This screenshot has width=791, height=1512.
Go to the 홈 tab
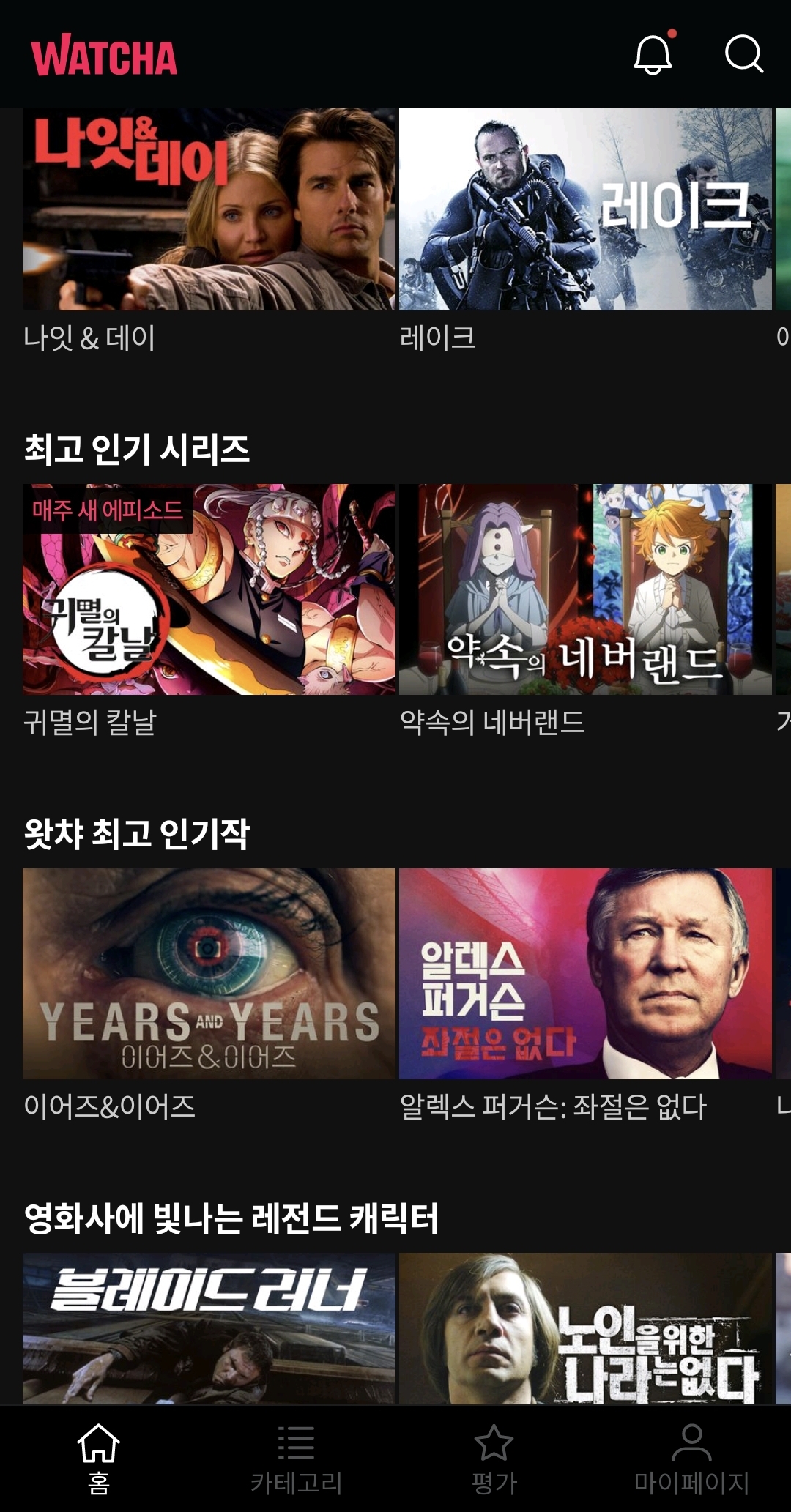pyautogui.click(x=99, y=1459)
